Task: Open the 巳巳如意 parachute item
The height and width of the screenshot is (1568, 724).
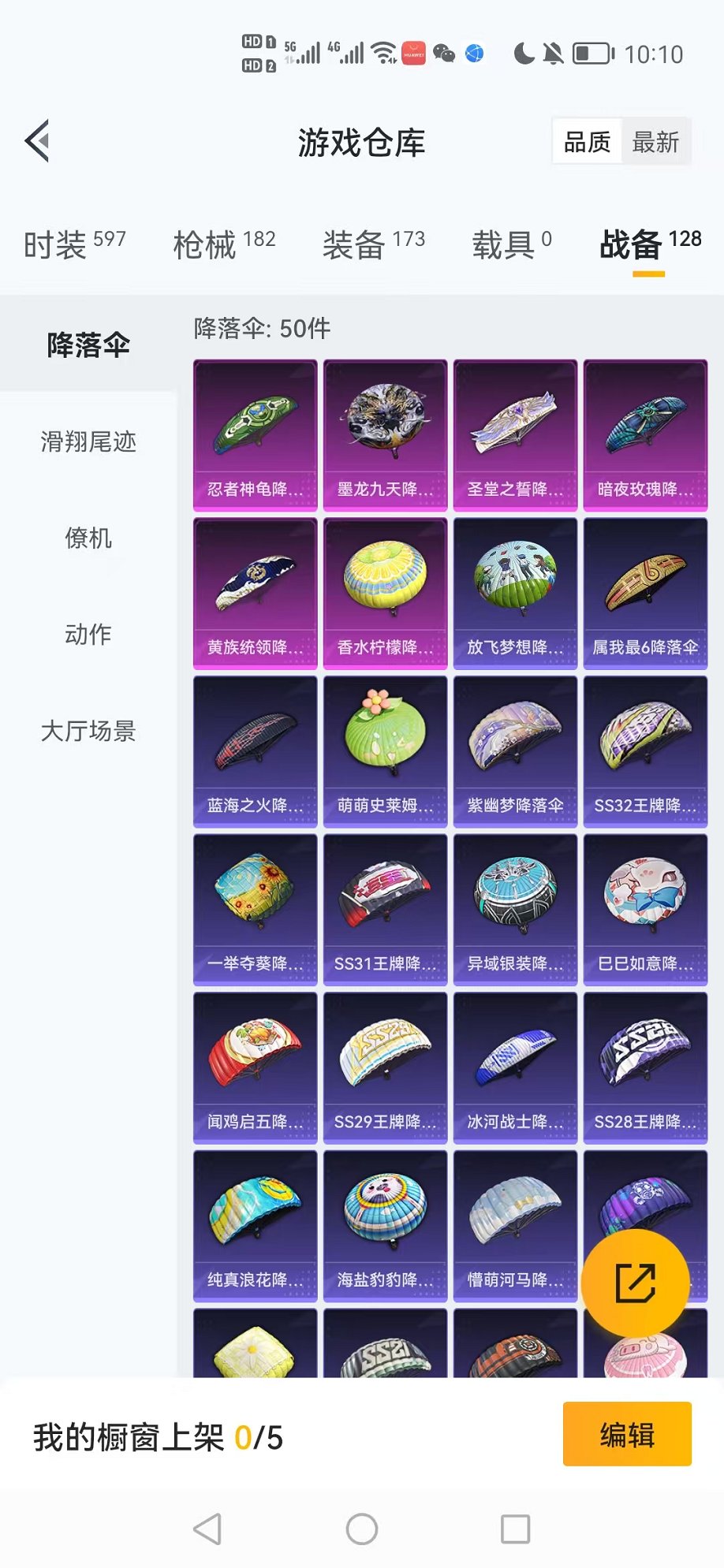Action: pos(645,909)
